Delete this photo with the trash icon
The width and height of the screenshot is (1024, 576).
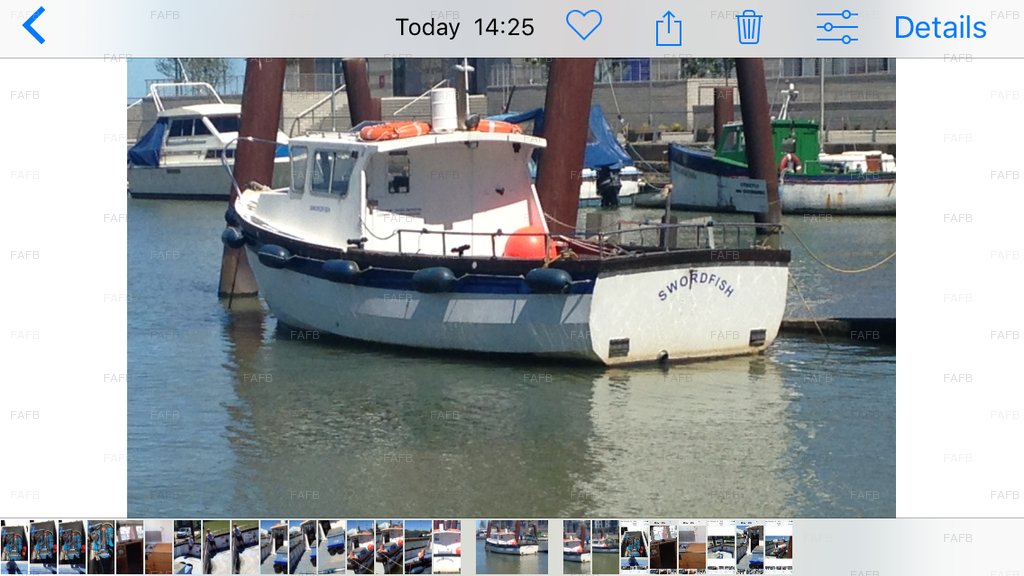(x=749, y=27)
